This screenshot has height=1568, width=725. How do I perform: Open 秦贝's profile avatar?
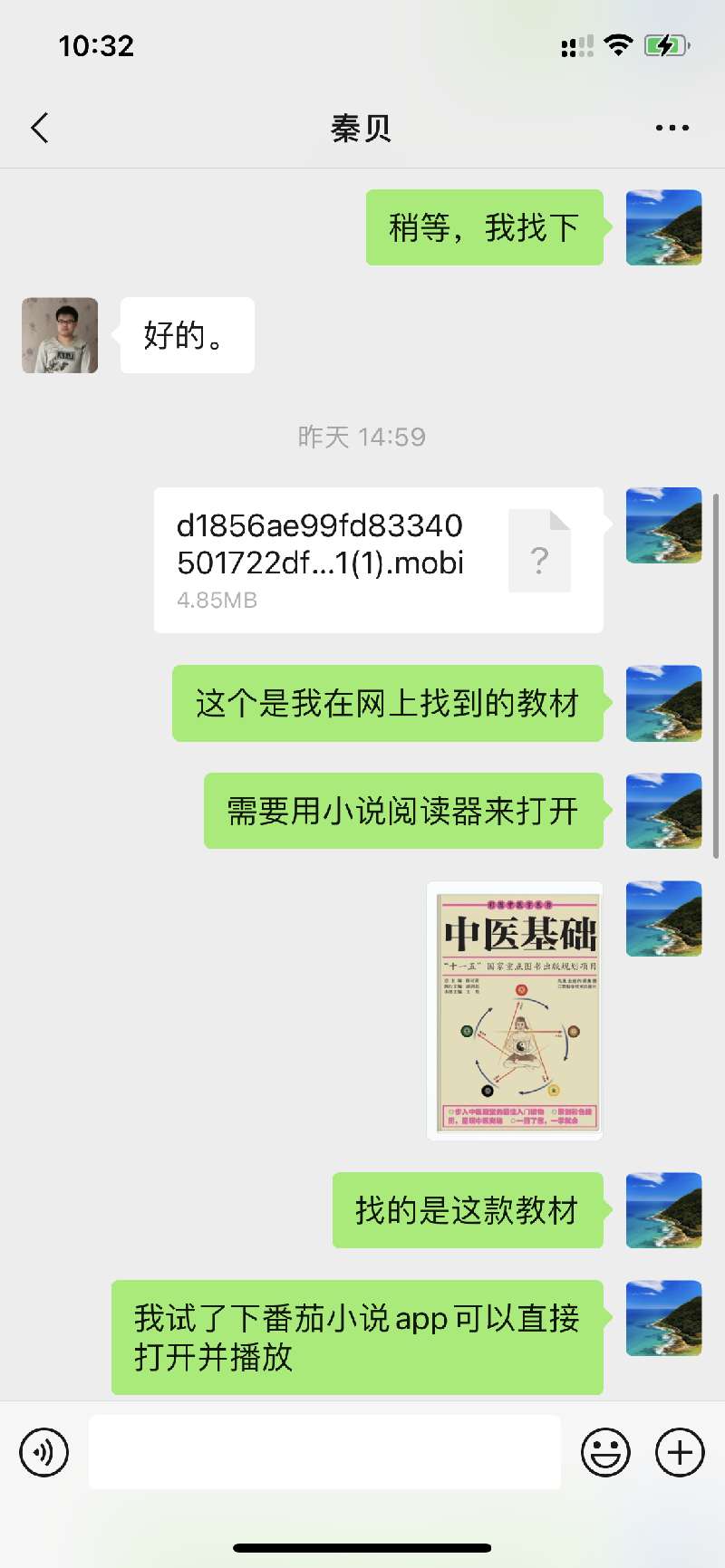[x=60, y=335]
